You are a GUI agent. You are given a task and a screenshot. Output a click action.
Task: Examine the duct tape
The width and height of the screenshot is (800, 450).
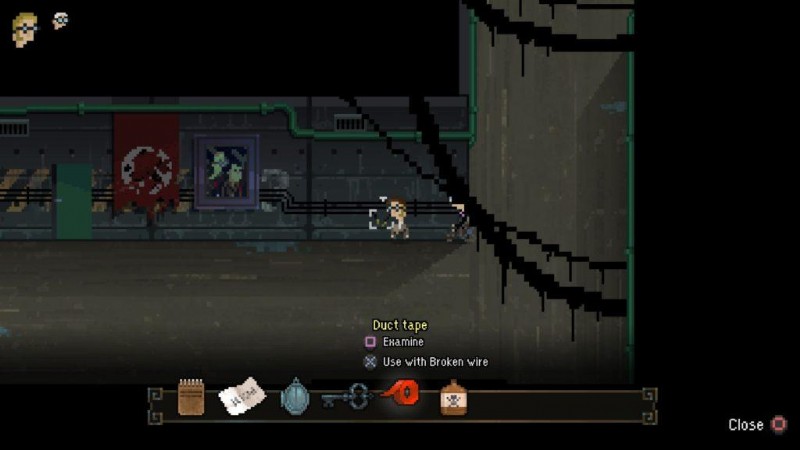point(402,342)
